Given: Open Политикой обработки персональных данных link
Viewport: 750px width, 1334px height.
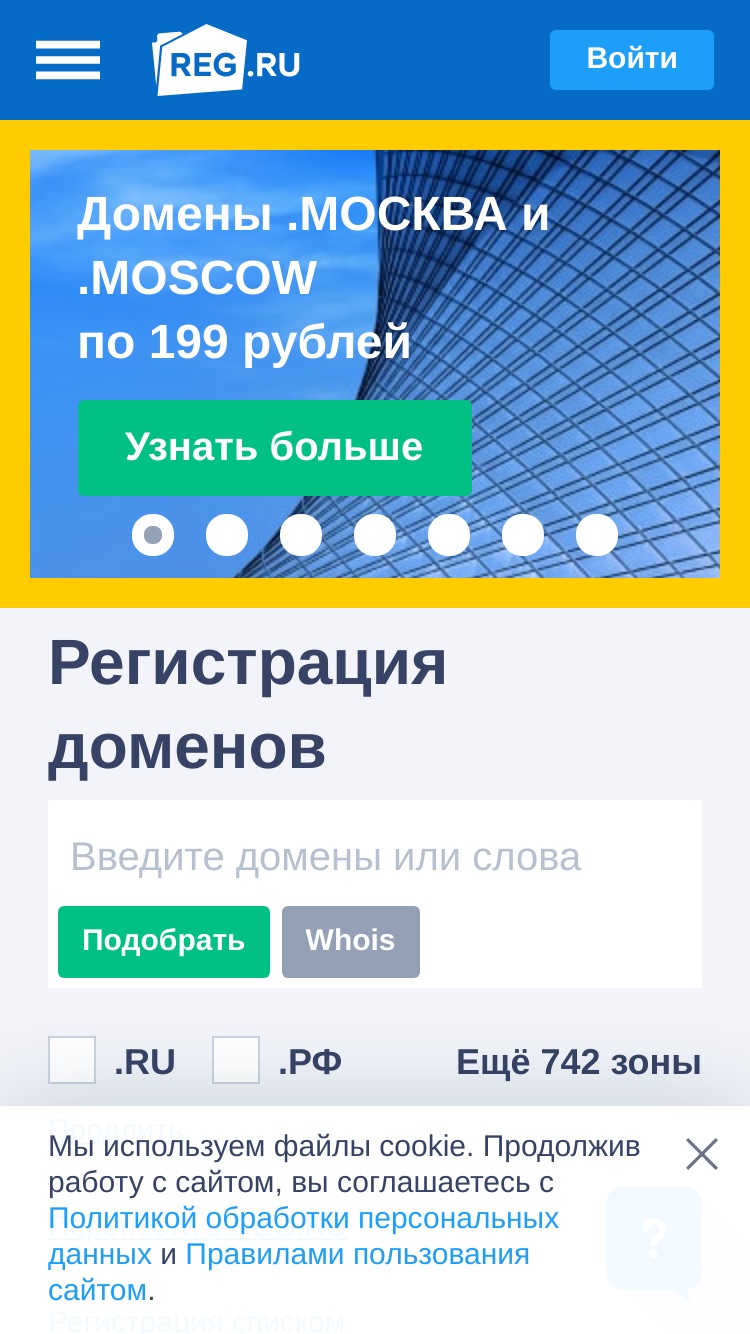Looking at the screenshot, I should click(304, 1236).
